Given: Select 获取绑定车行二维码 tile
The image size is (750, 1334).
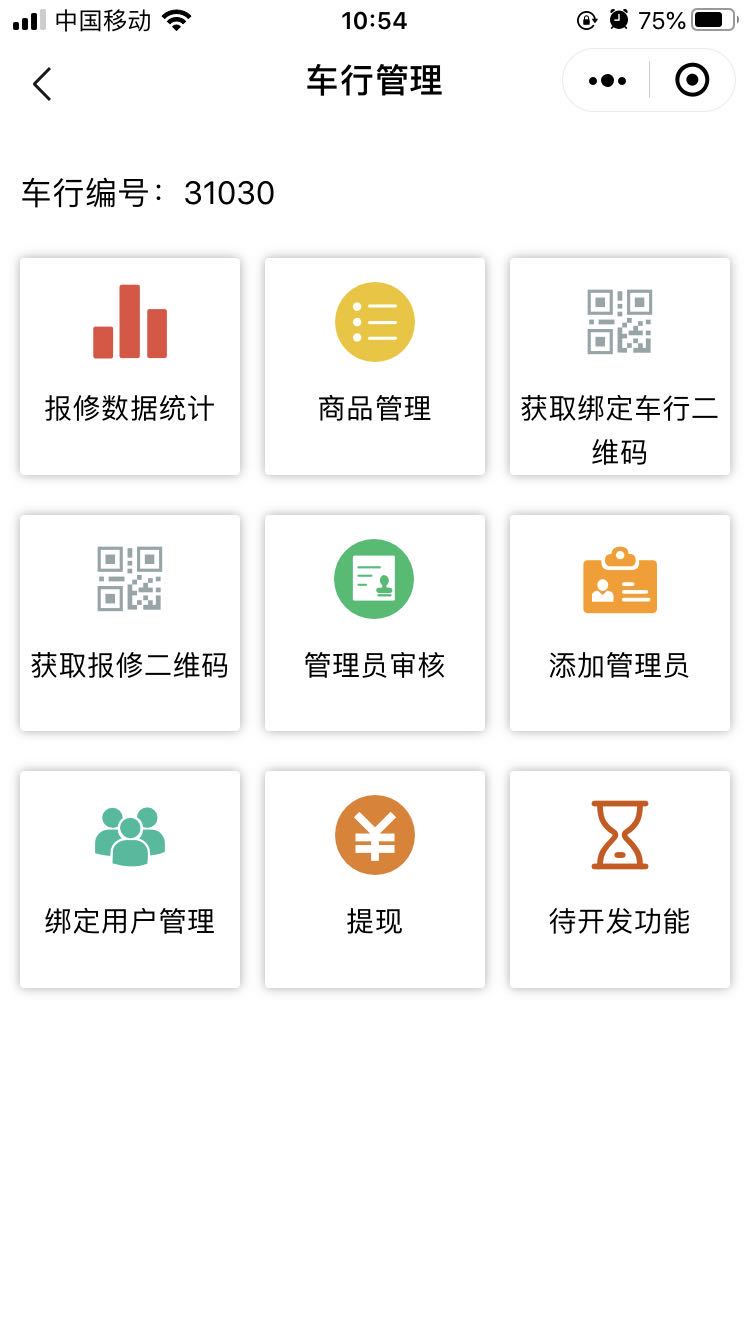Looking at the screenshot, I should pyautogui.click(x=620, y=366).
